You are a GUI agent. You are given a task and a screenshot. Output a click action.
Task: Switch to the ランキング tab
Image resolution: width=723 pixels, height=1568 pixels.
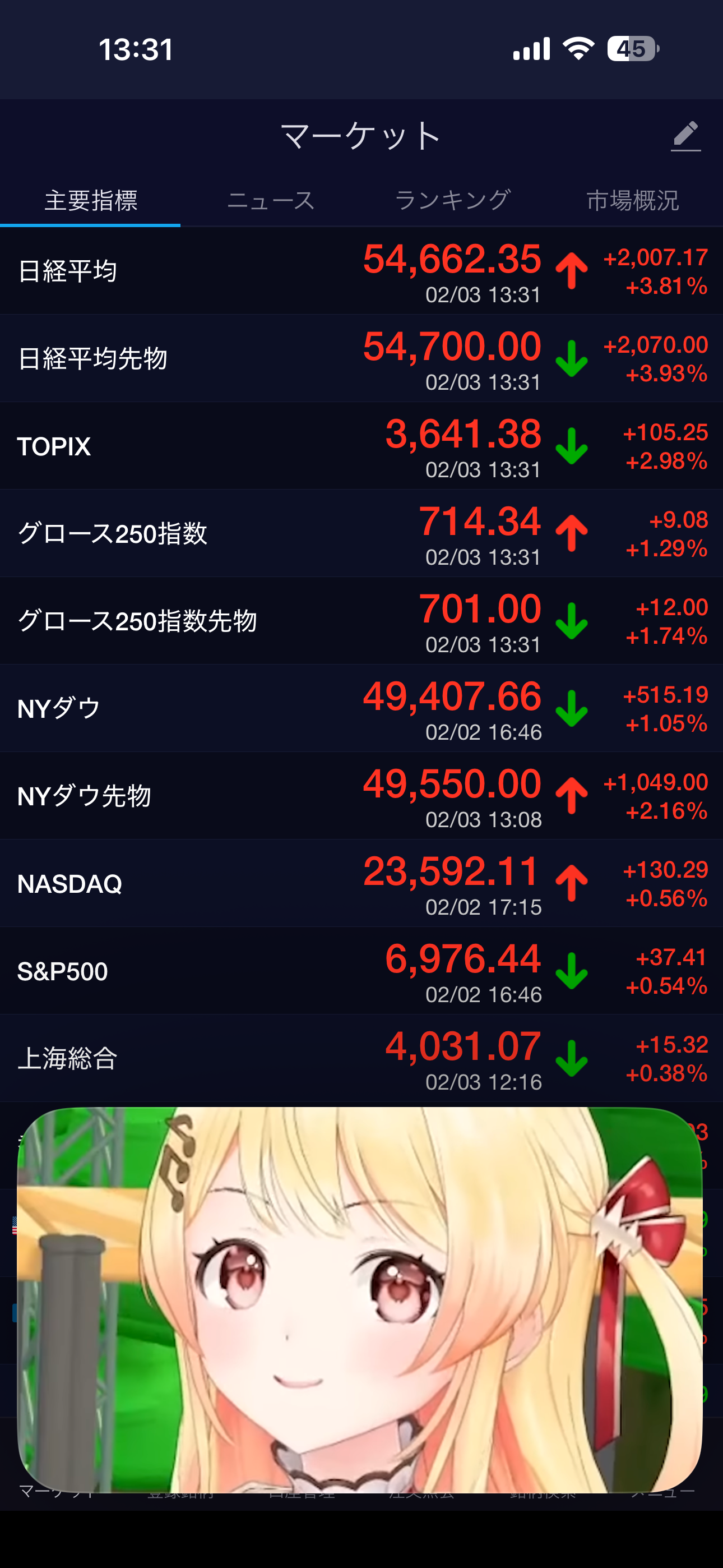(452, 200)
